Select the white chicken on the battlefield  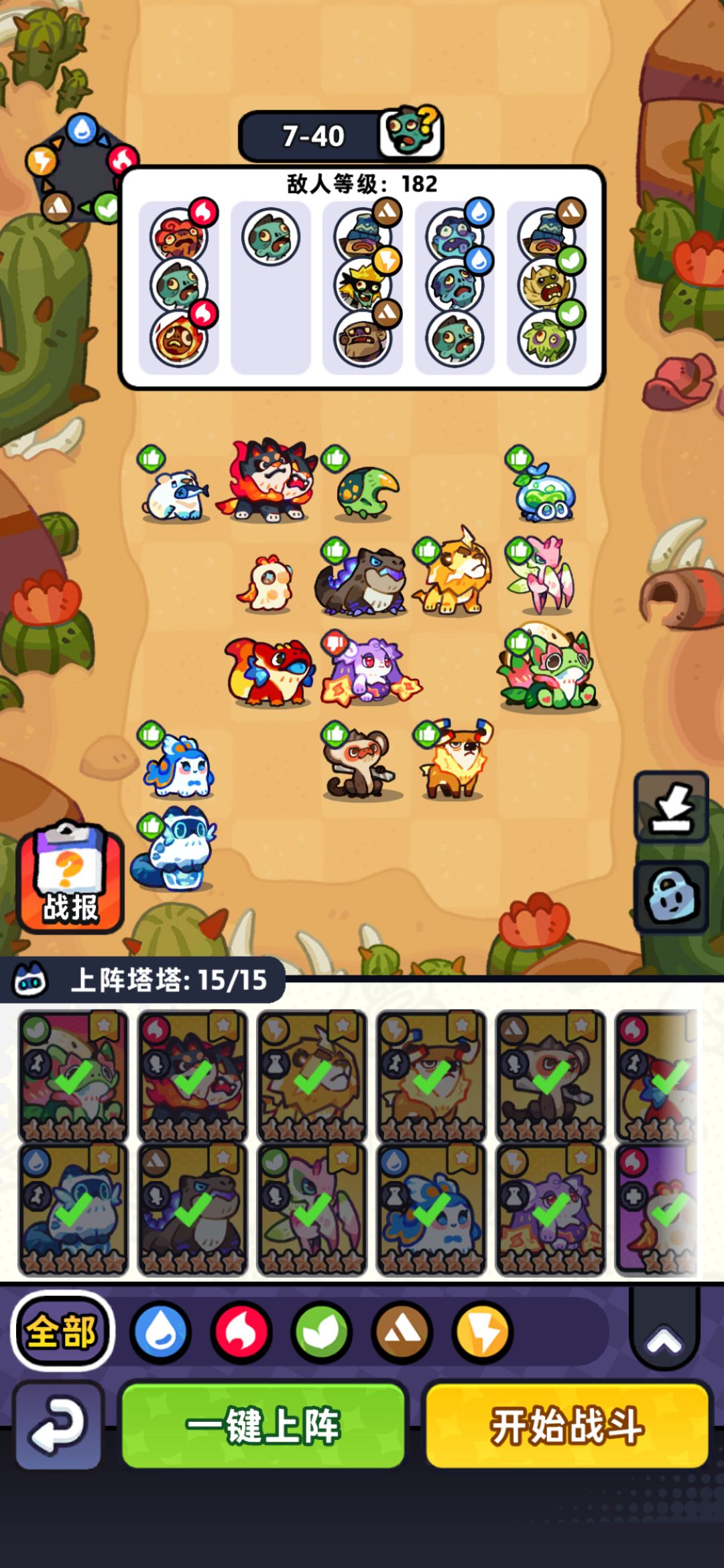click(267, 583)
